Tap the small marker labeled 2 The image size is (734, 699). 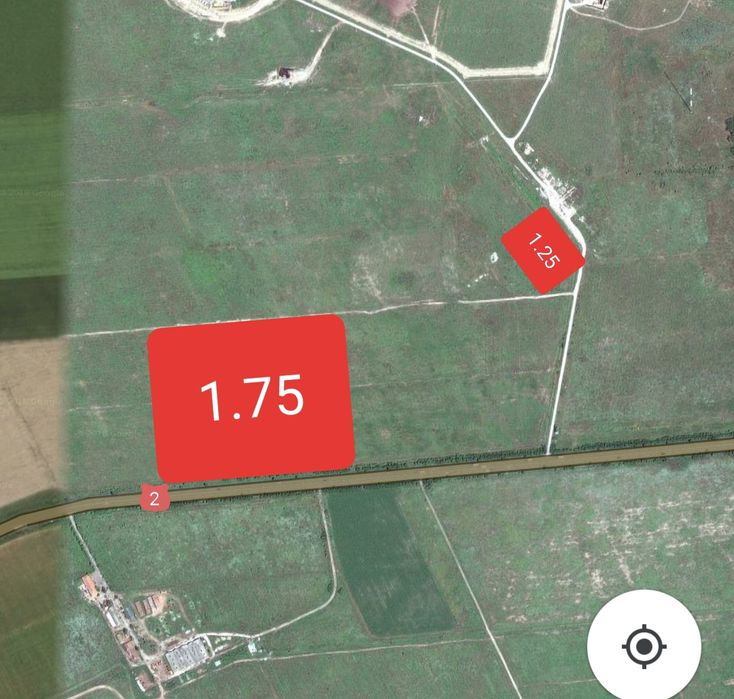(x=154, y=497)
